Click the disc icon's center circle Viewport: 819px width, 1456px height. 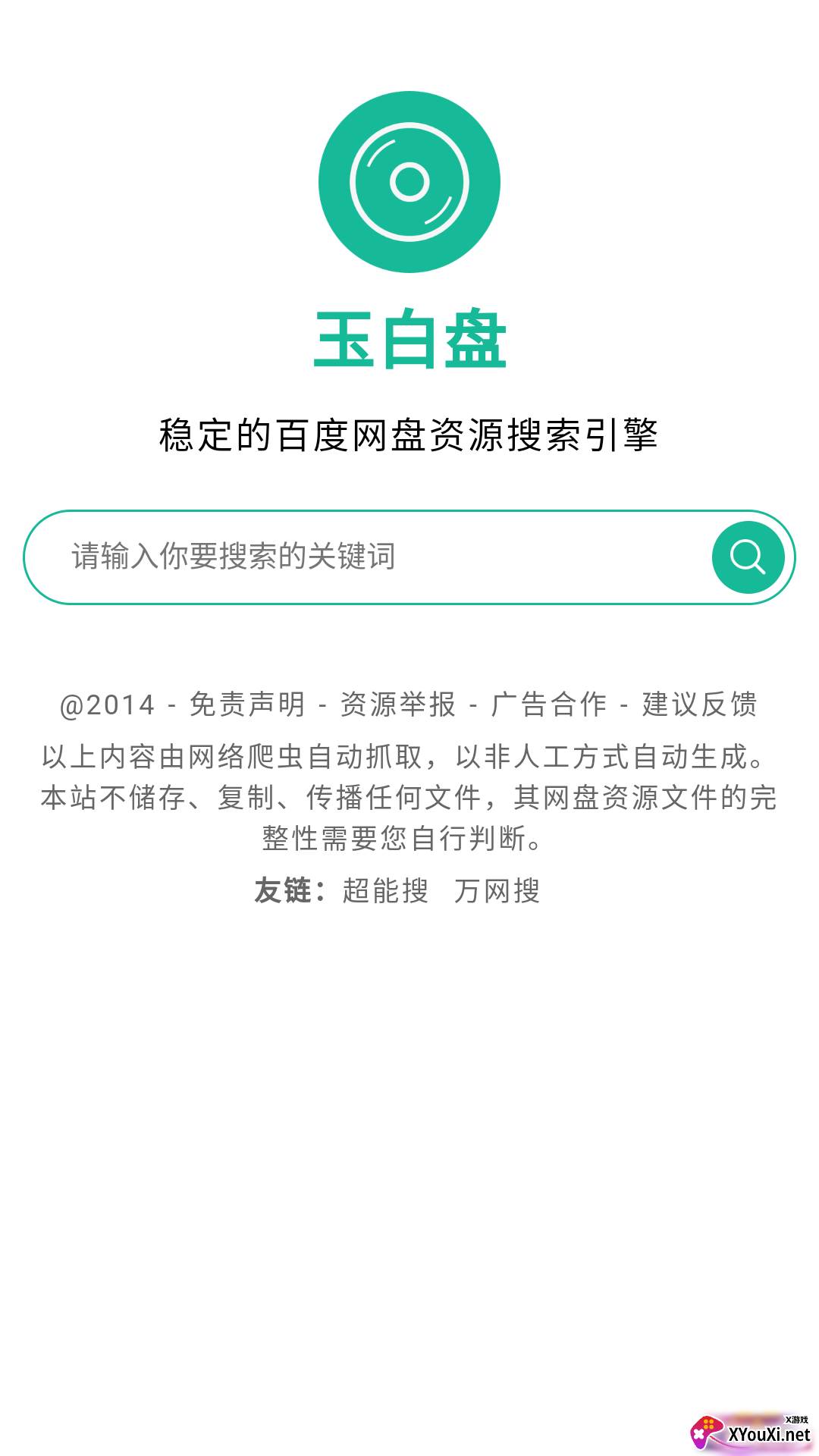pos(409,180)
